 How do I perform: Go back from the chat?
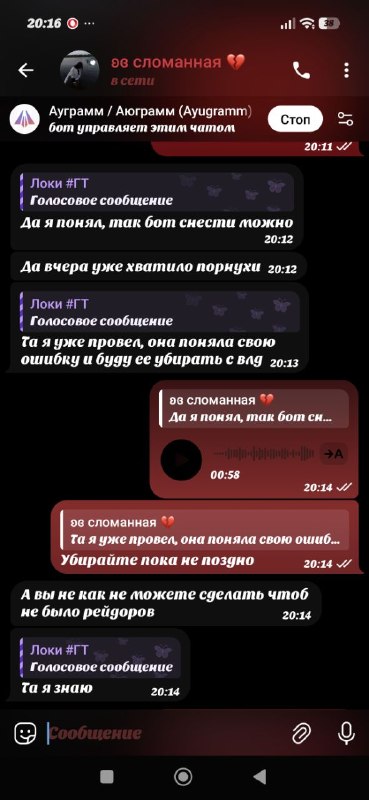click(x=26, y=70)
